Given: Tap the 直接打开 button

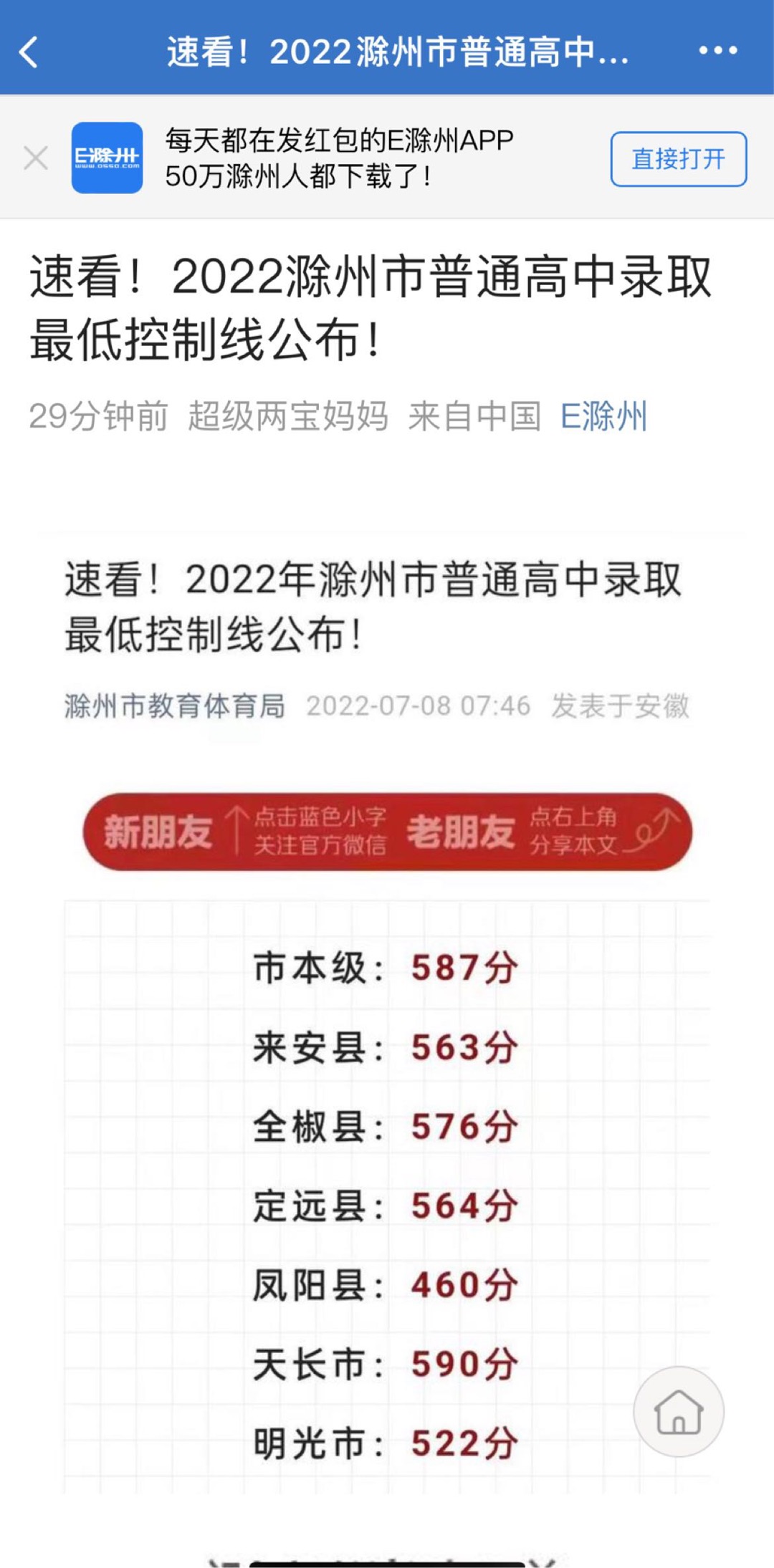Looking at the screenshot, I should click(679, 159).
